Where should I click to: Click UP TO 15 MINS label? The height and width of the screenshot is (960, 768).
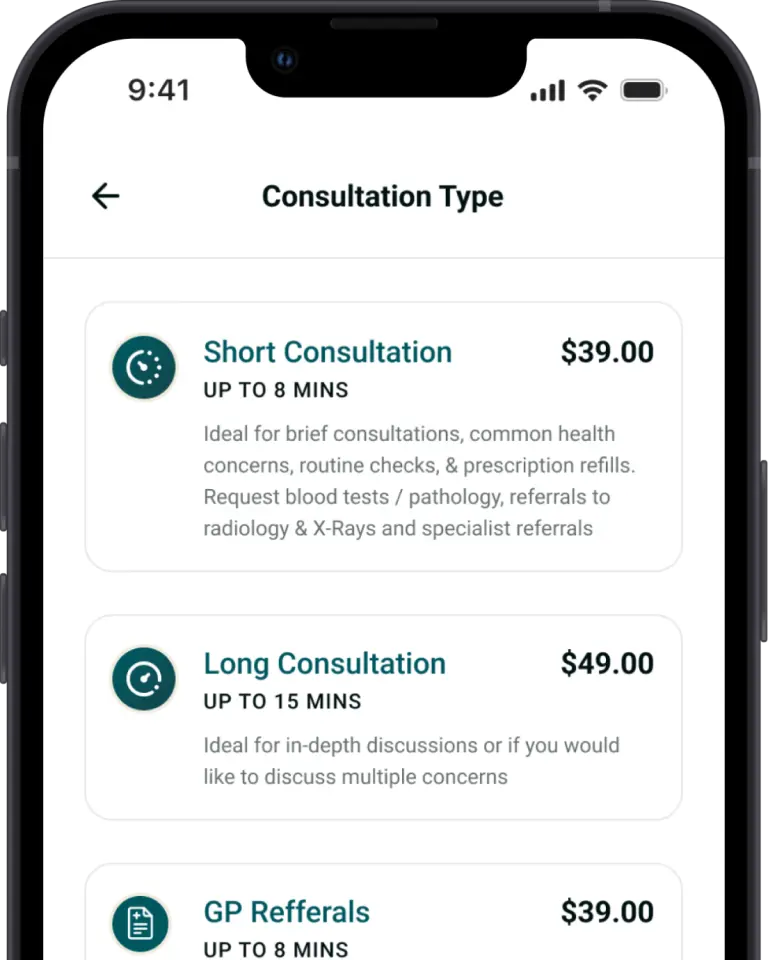(x=283, y=701)
